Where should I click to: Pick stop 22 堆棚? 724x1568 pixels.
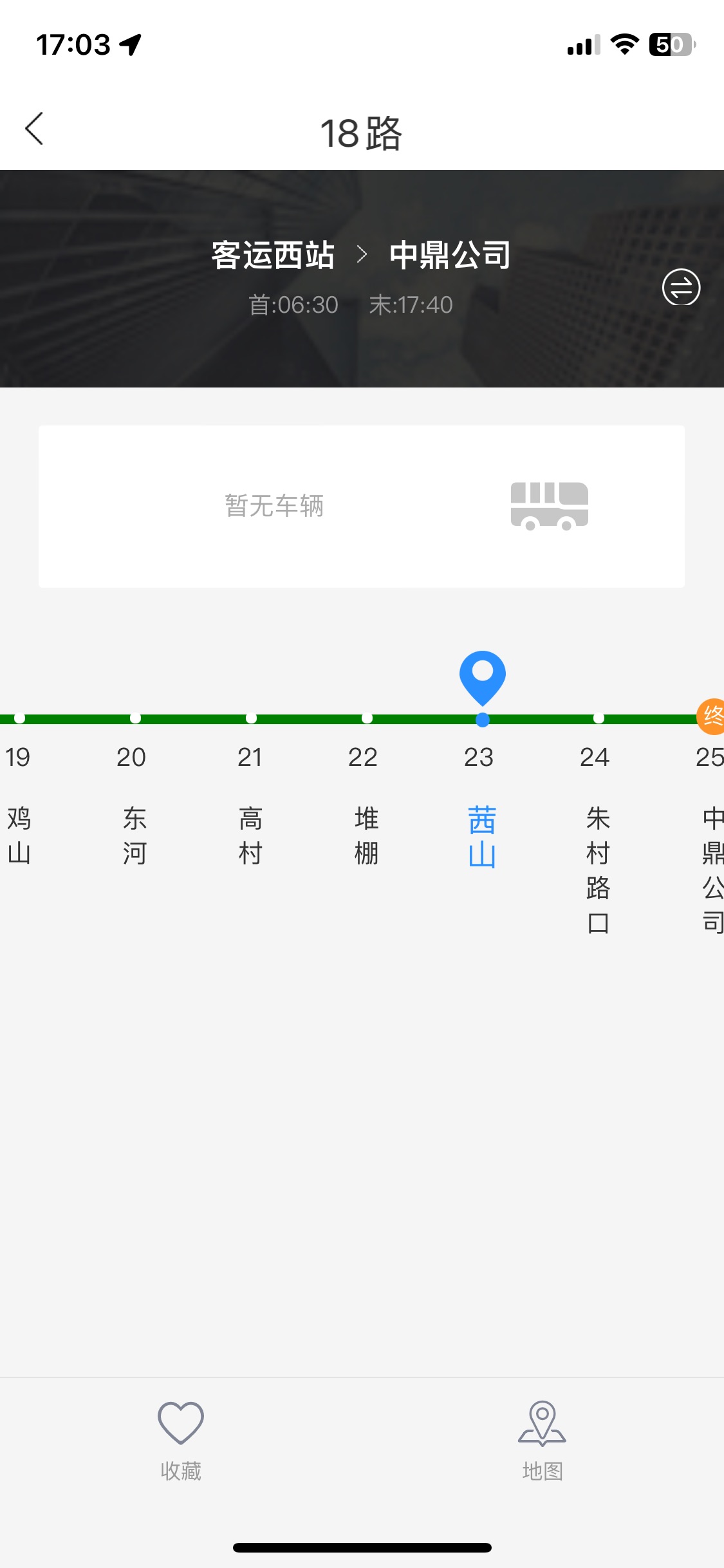click(366, 834)
